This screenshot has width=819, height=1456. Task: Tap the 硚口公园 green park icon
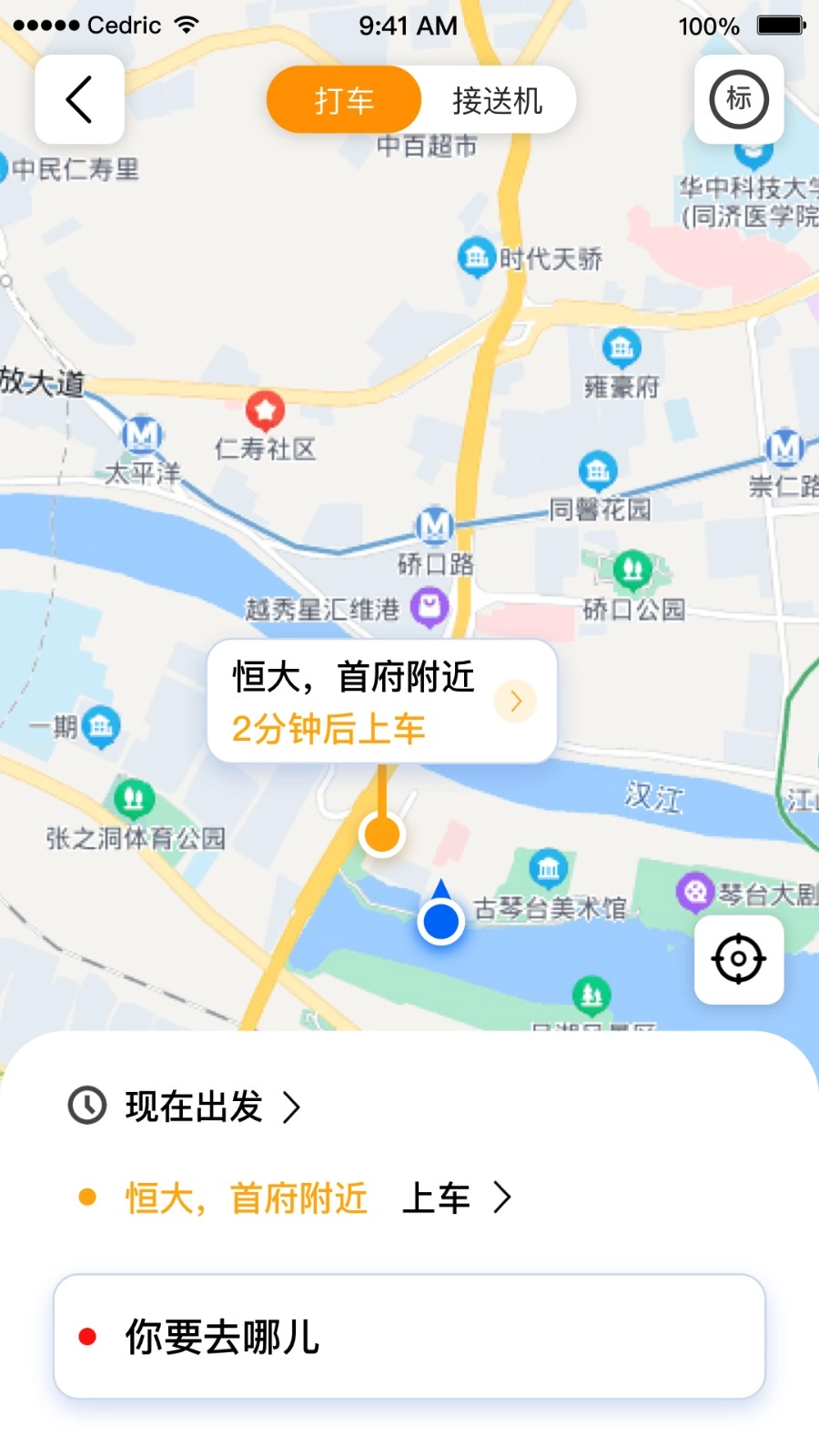tap(634, 571)
